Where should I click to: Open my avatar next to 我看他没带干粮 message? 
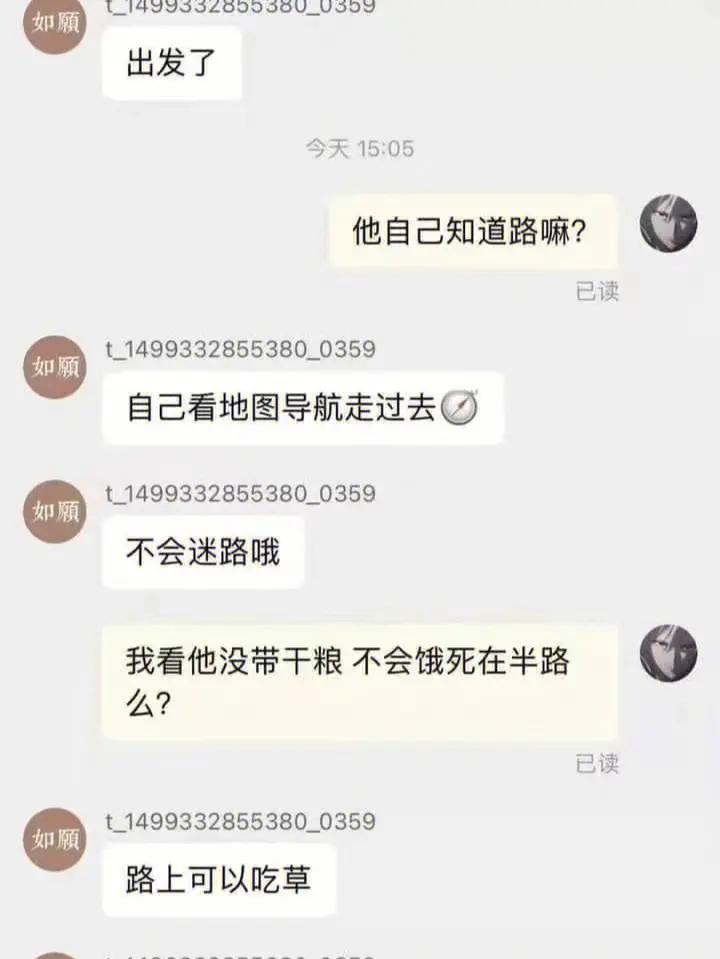point(668,653)
